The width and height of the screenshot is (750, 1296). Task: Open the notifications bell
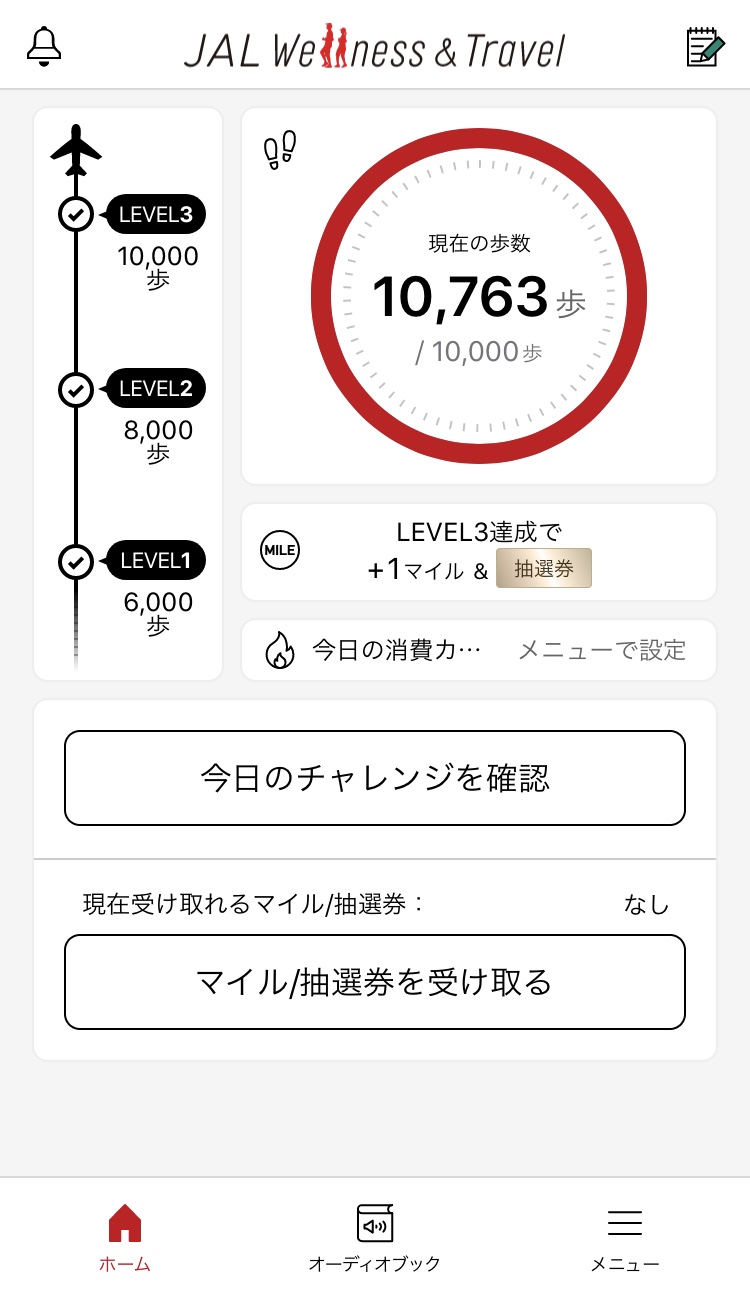[44, 46]
